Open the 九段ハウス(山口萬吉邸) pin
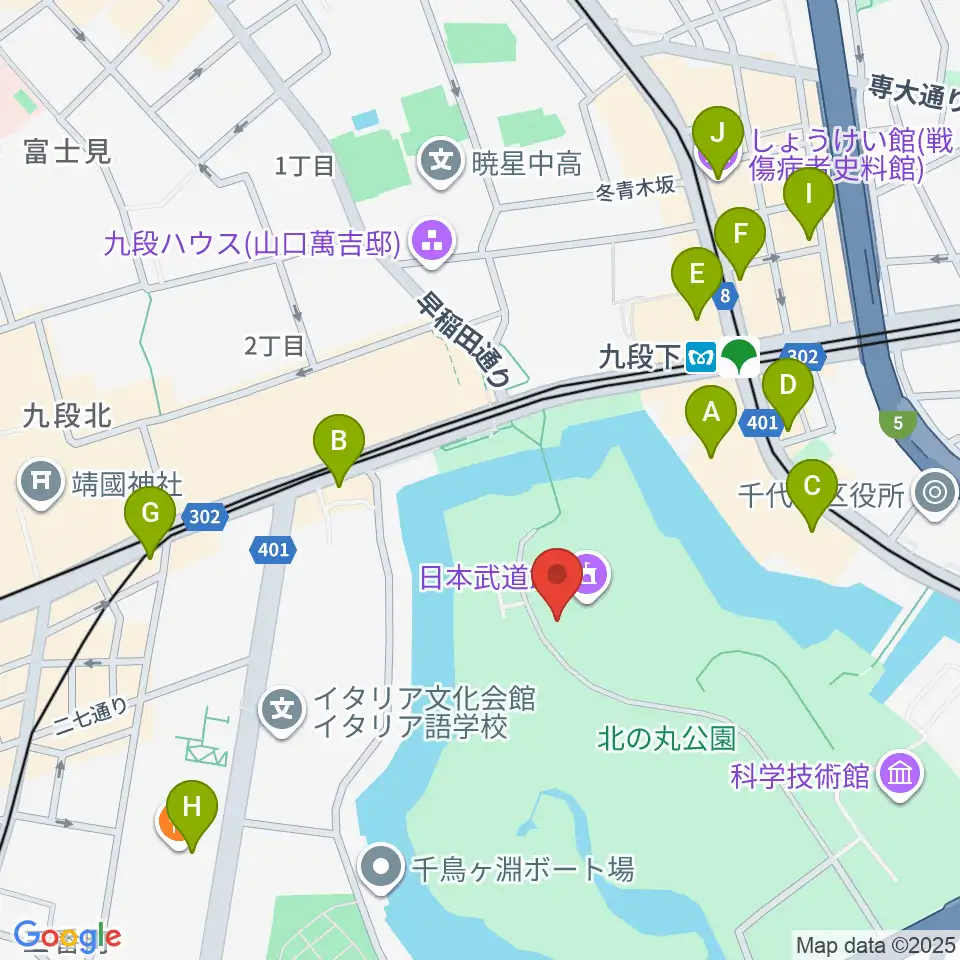 pos(432,244)
